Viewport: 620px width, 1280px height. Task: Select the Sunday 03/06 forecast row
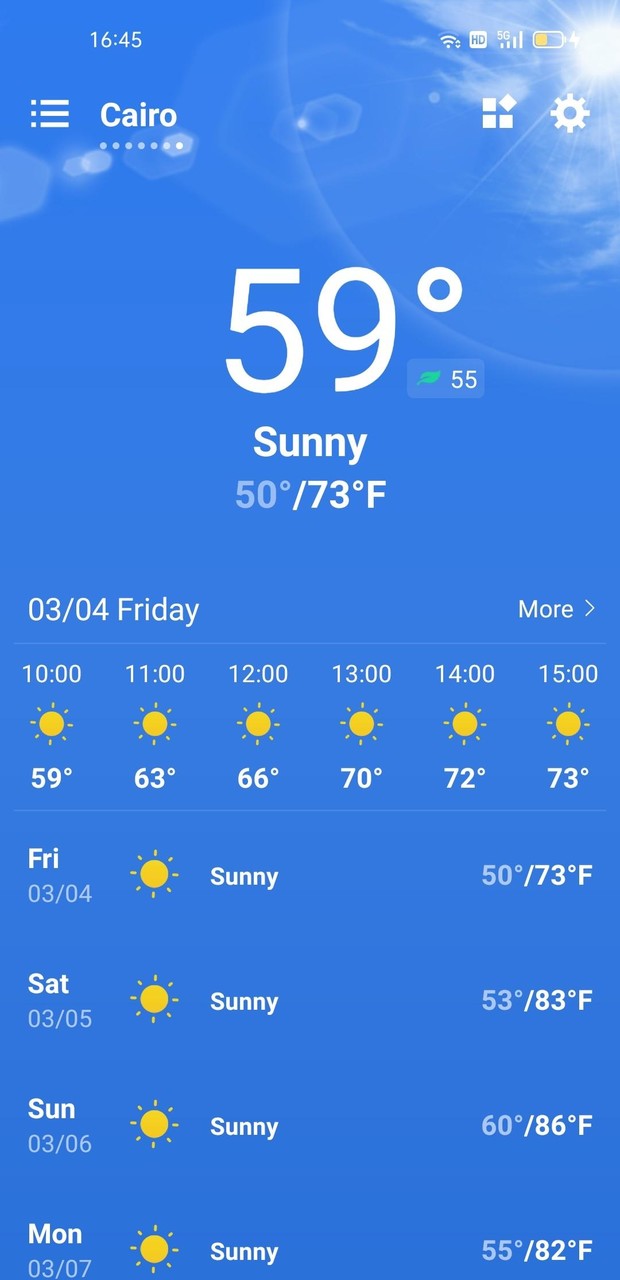click(310, 1126)
